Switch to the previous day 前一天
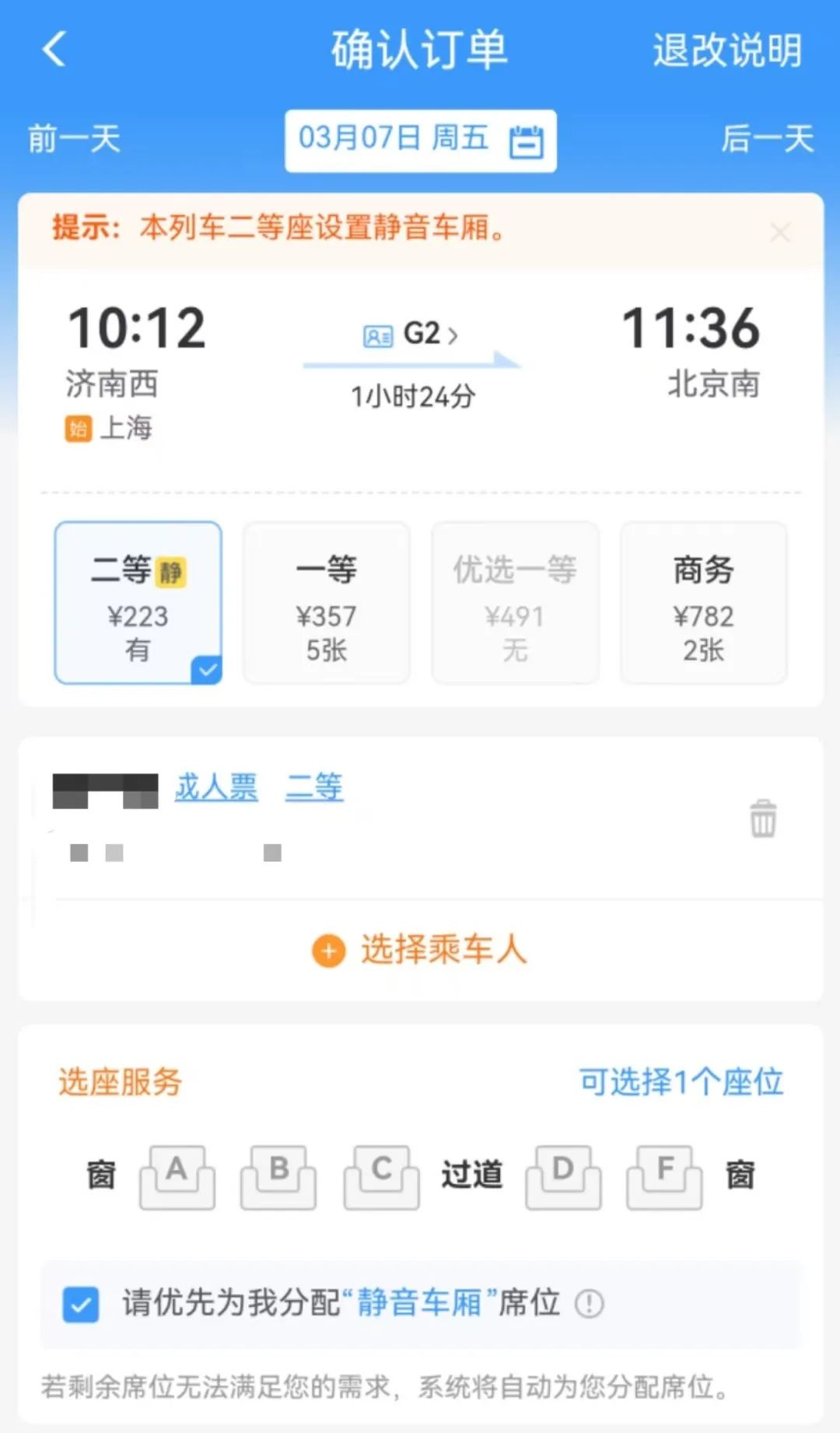 click(75, 140)
